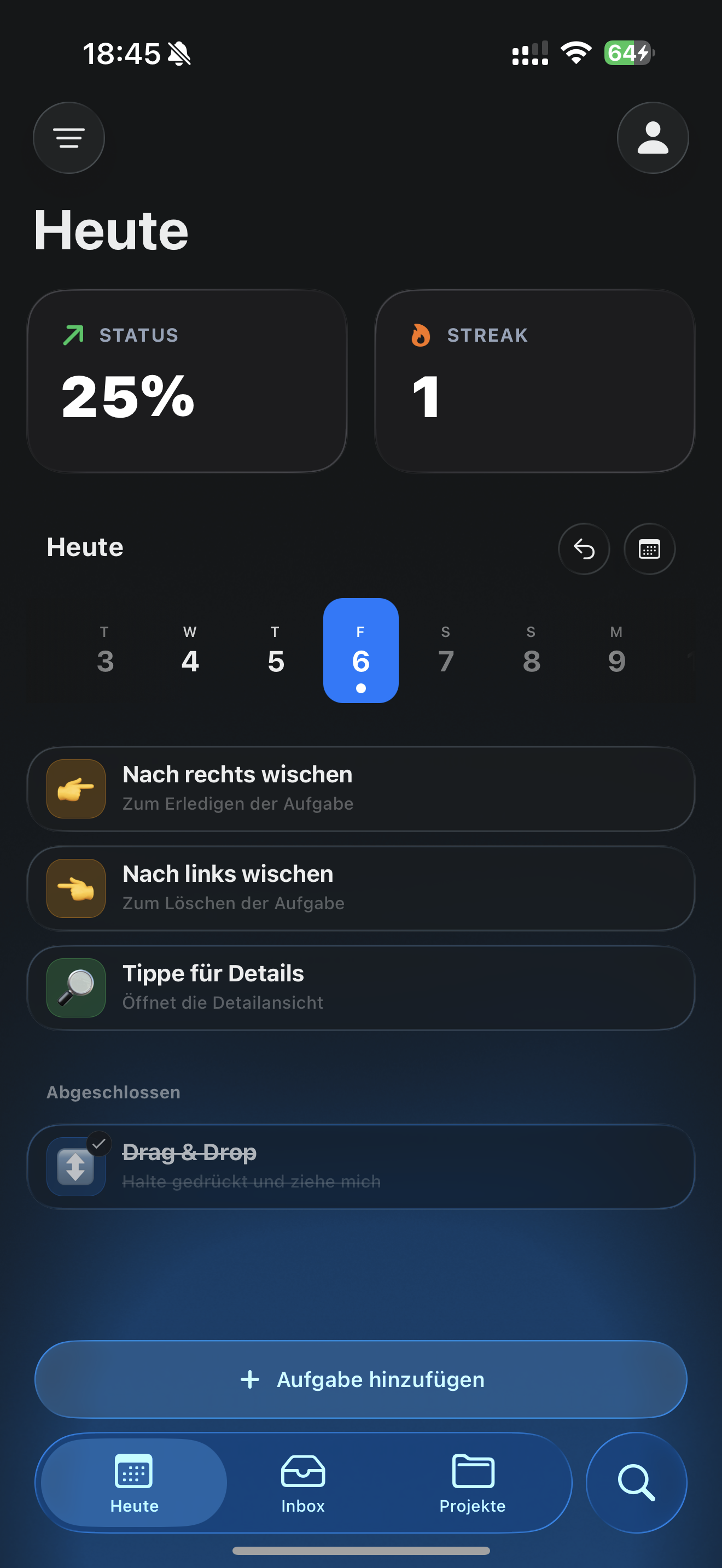Open the calendar icon beside the undo arrow
722x1568 pixels.
tap(649, 548)
